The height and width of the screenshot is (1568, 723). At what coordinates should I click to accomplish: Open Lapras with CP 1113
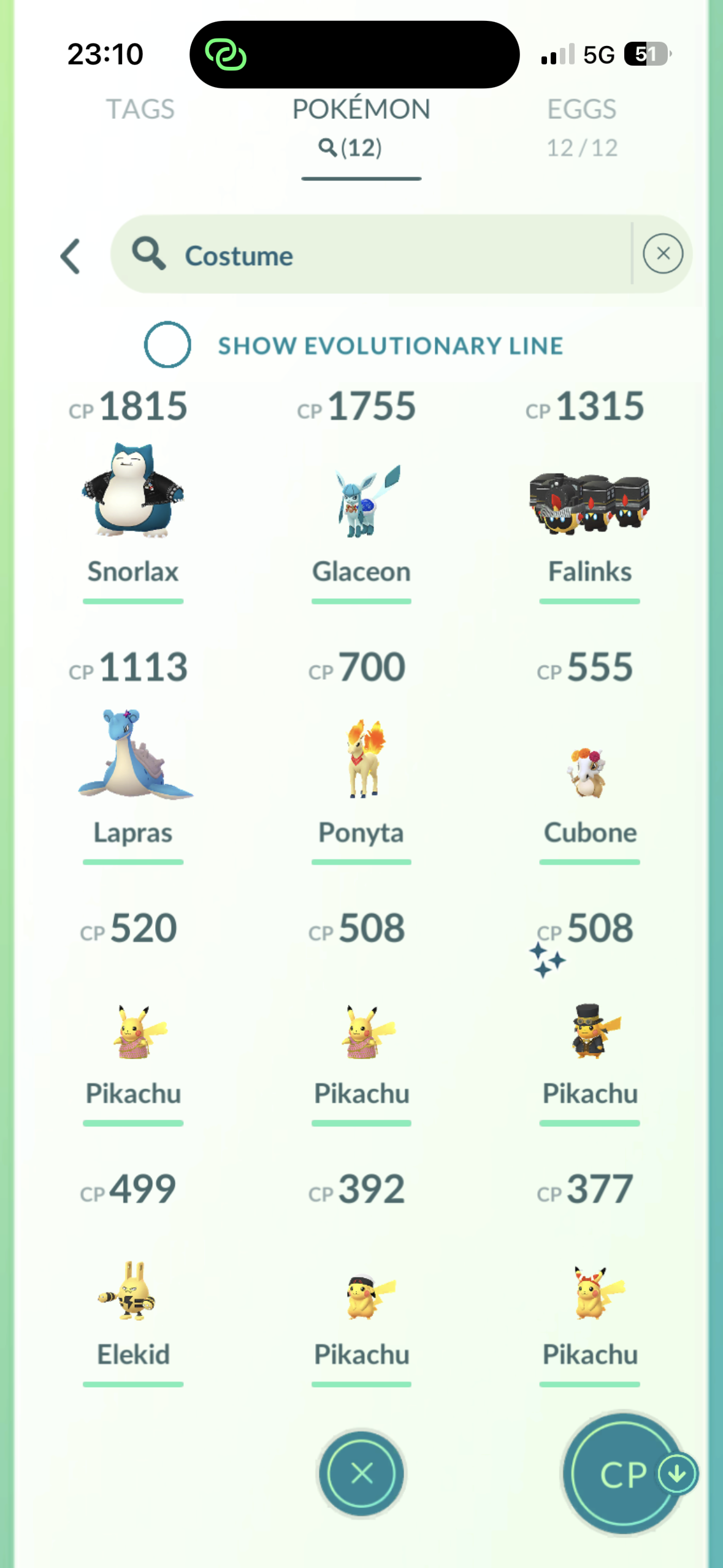pyautogui.click(x=133, y=755)
